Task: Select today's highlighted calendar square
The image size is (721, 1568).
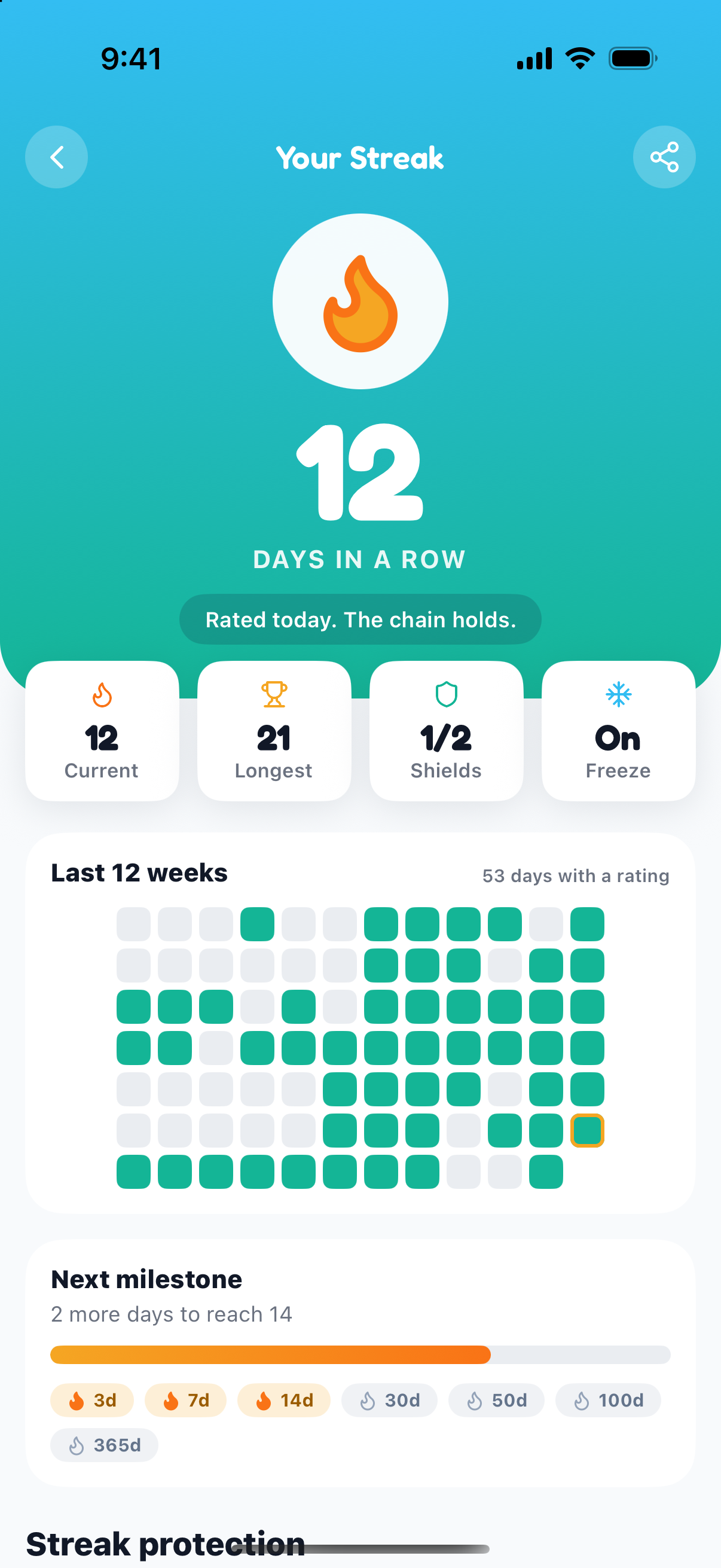Action: click(587, 1130)
